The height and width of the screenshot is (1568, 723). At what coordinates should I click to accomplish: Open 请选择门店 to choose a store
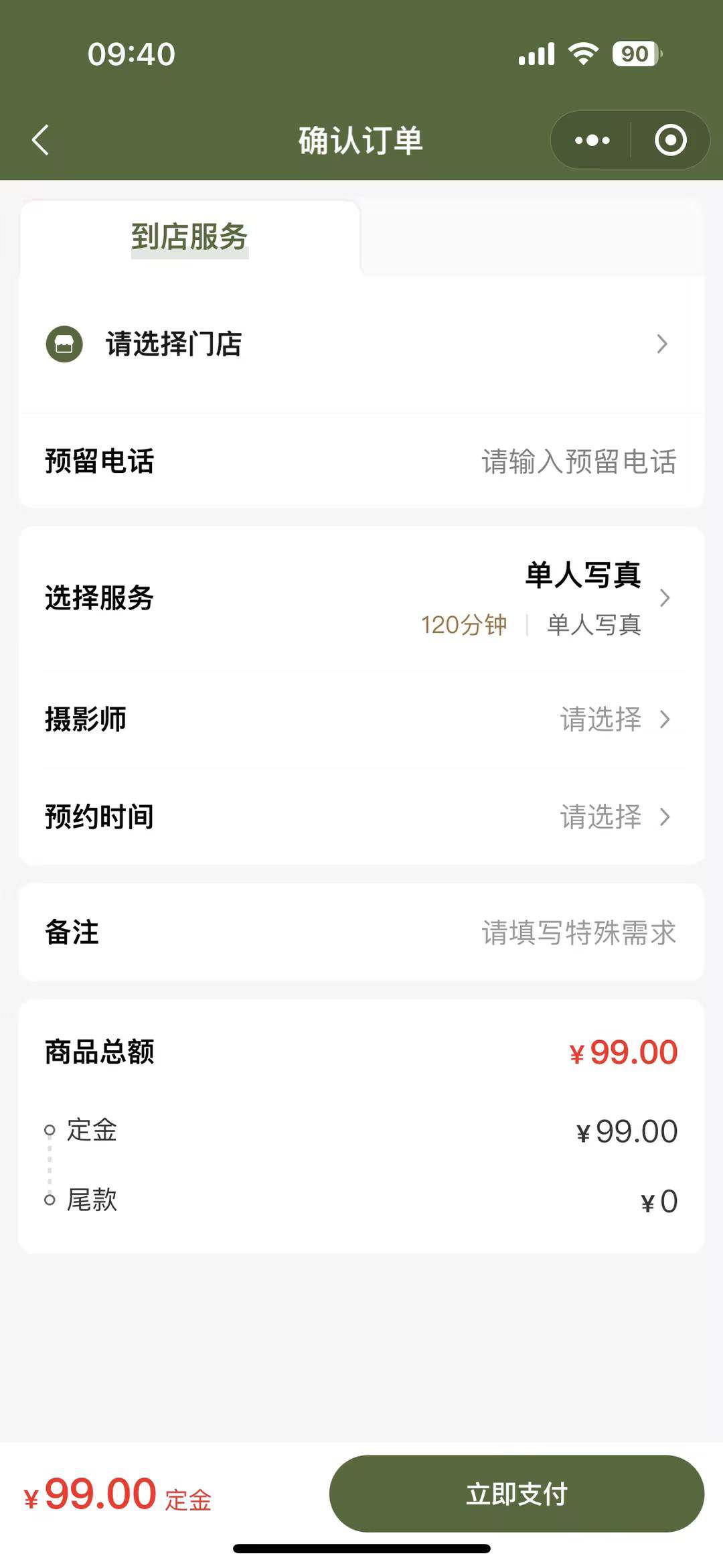coord(361,344)
